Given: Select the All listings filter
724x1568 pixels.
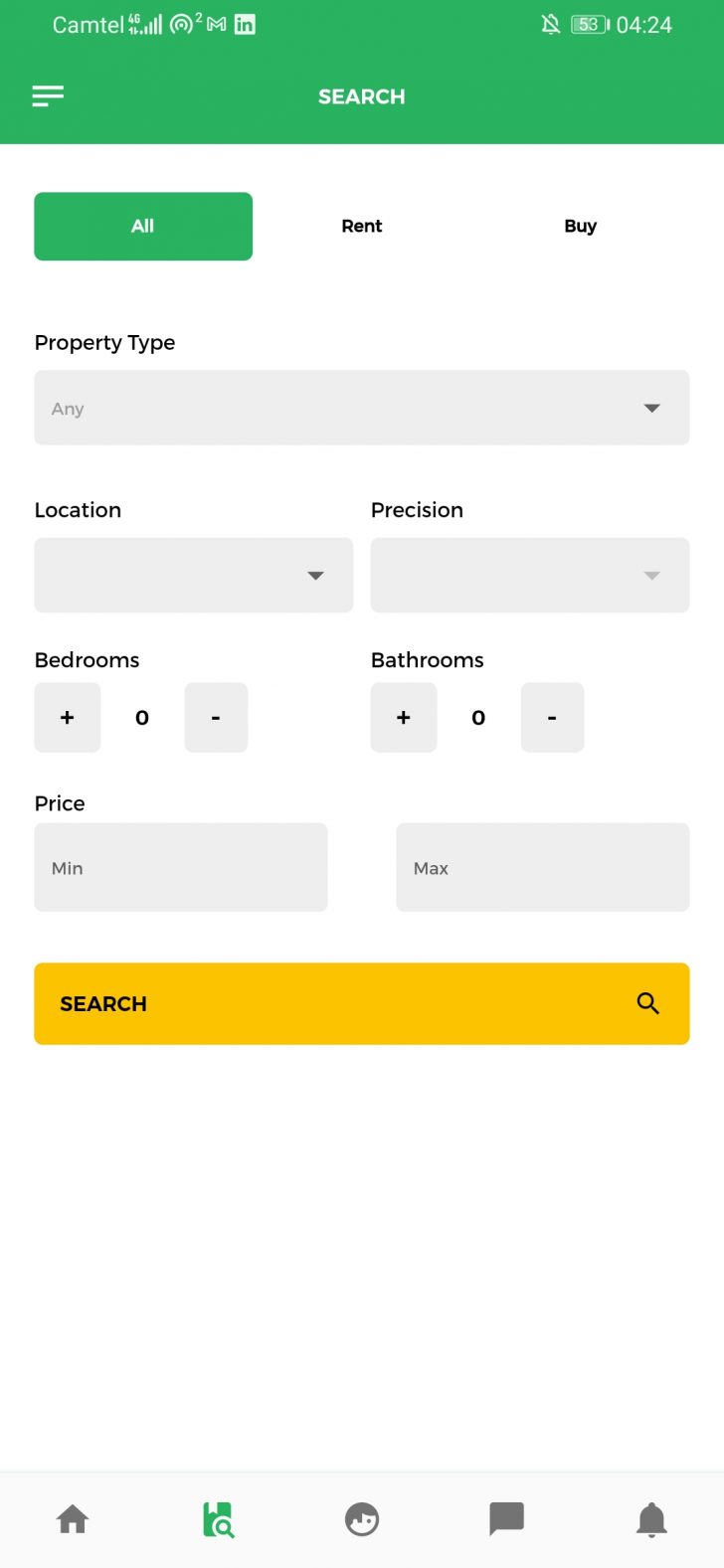Looking at the screenshot, I should (143, 226).
